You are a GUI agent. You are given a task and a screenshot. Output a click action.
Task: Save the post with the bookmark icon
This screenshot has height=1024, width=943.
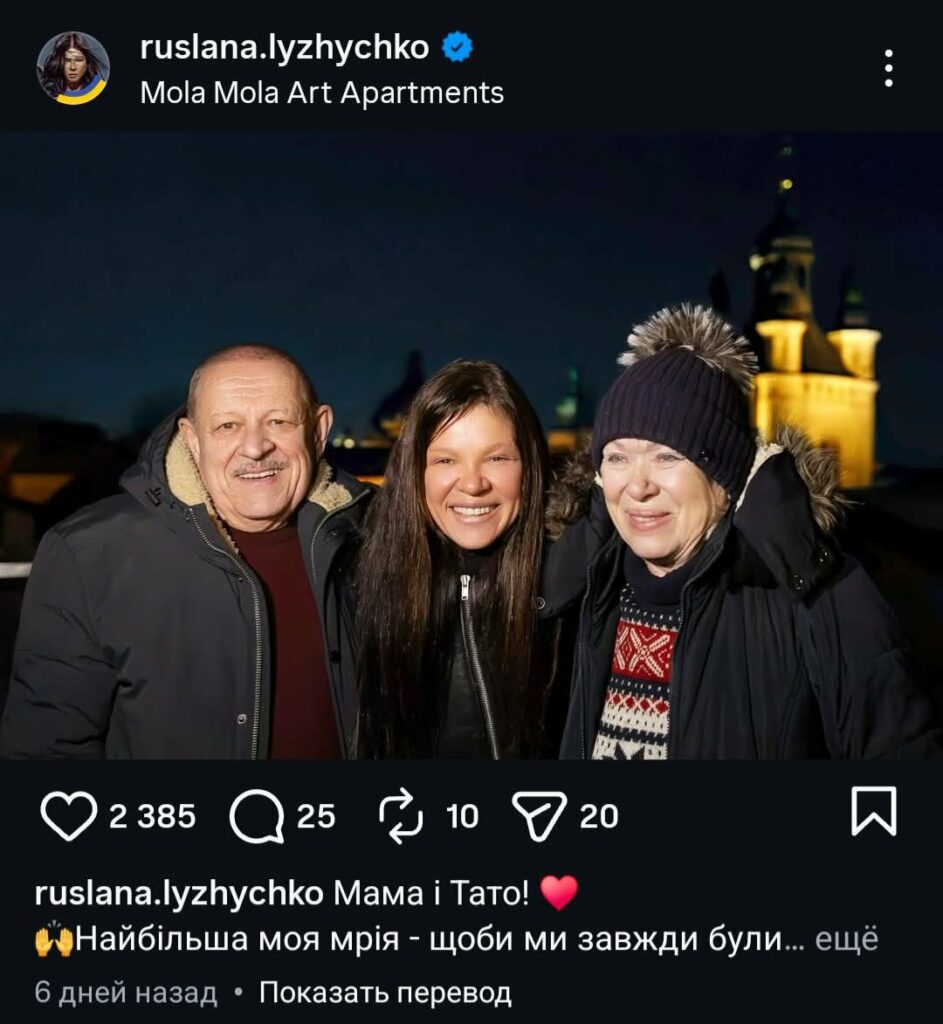(873, 811)
